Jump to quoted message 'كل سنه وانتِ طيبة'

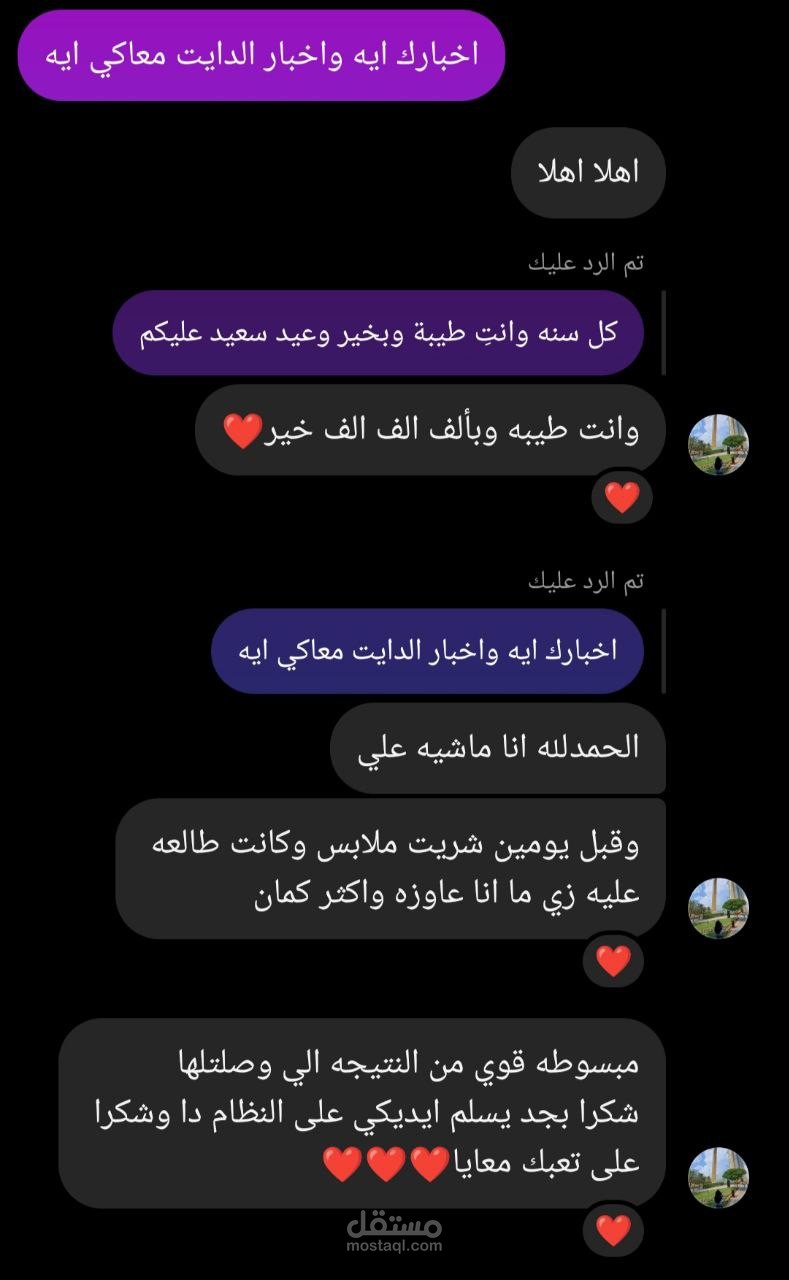click(377, 333)
